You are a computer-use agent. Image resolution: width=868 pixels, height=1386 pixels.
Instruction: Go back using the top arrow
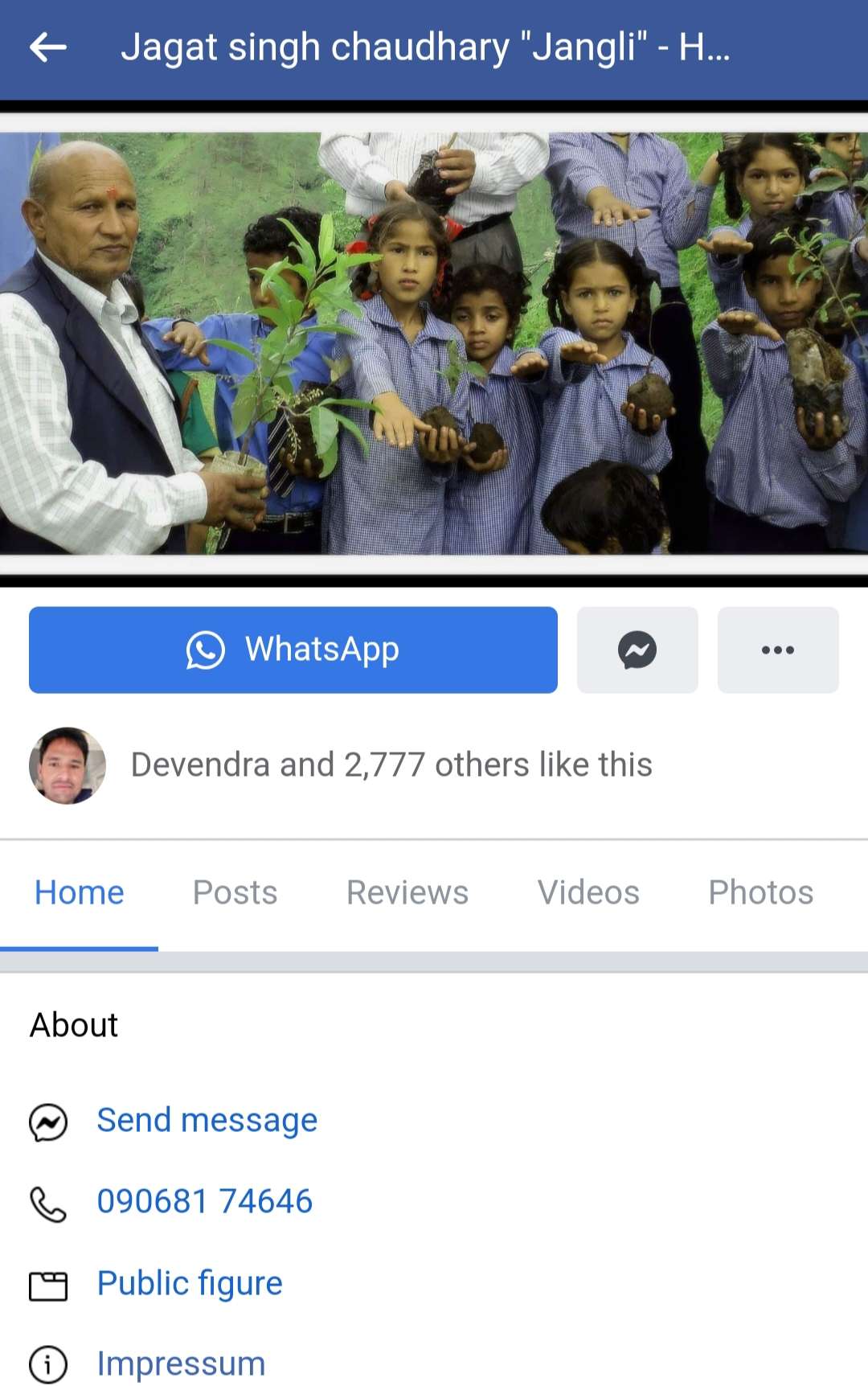click(47, 47)
